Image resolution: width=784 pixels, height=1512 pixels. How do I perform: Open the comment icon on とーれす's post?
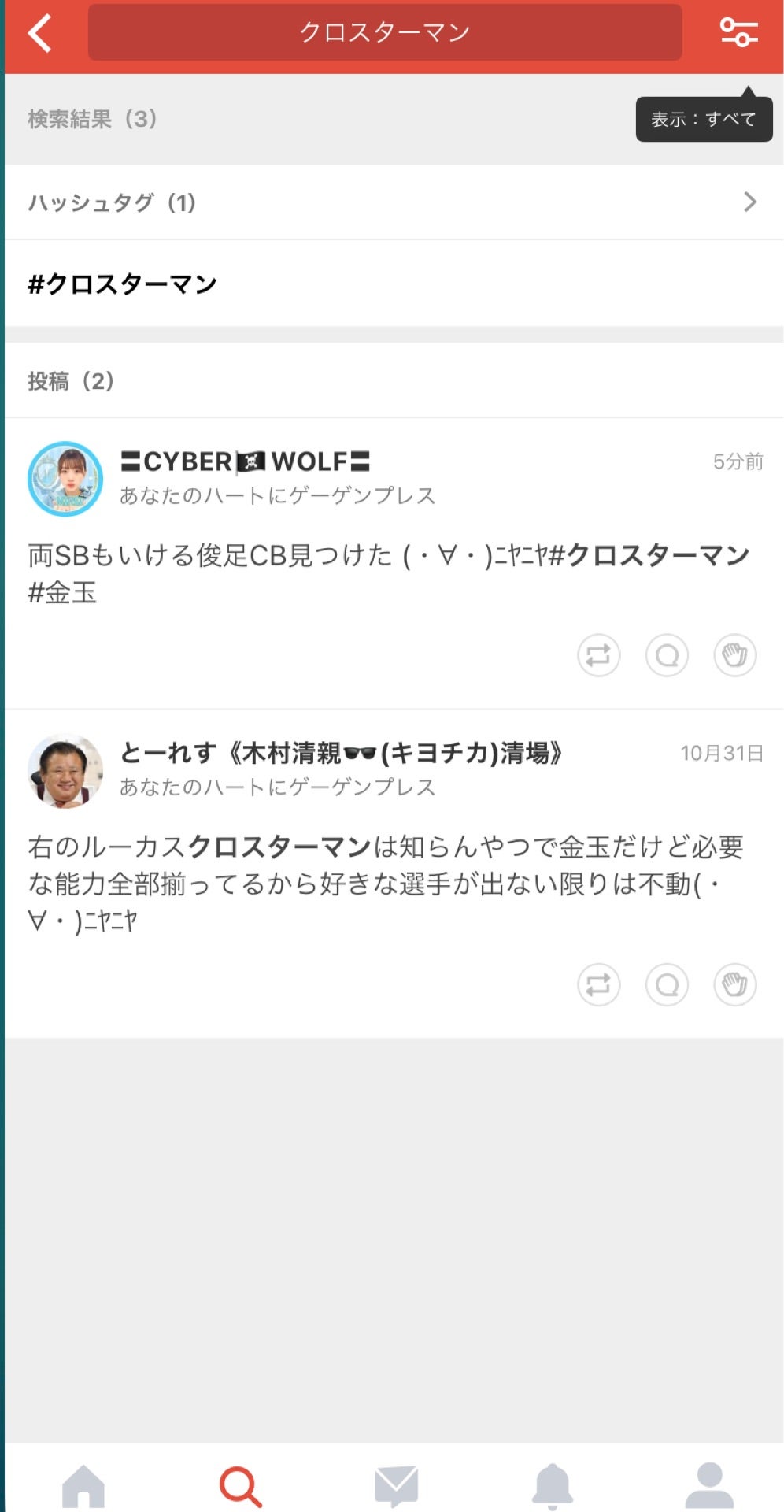coord(667,985)
